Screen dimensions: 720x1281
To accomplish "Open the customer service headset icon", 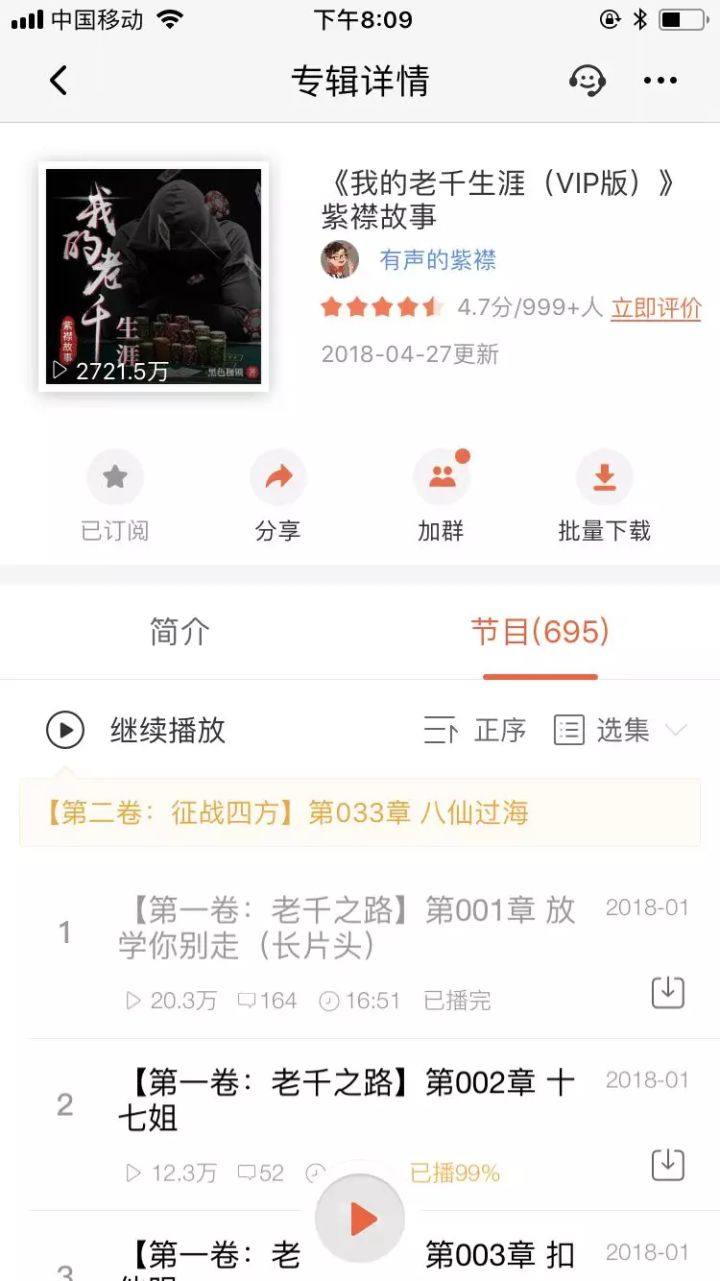I will [587, 80].
